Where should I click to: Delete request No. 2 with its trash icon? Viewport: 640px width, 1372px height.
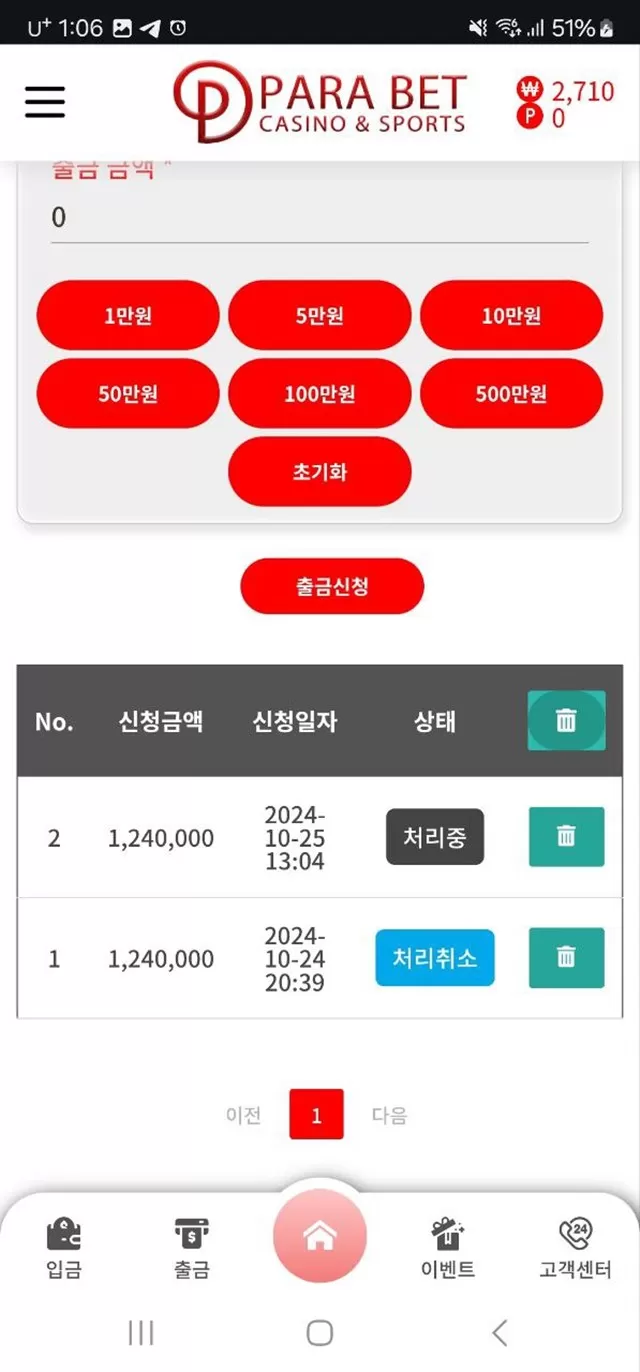tap(566, 836)
